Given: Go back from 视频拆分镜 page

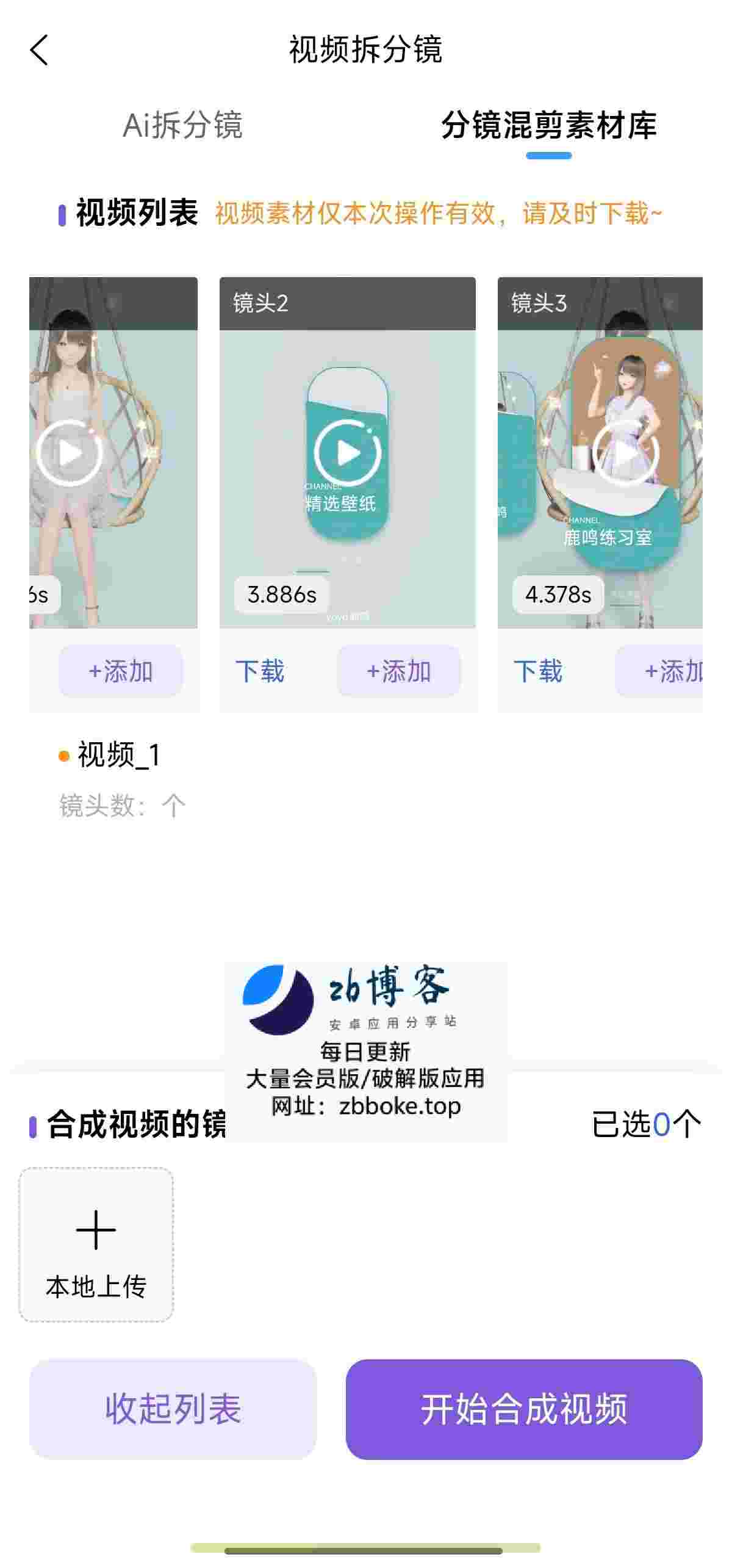Looking at the screenshot, I should [39, 50].
